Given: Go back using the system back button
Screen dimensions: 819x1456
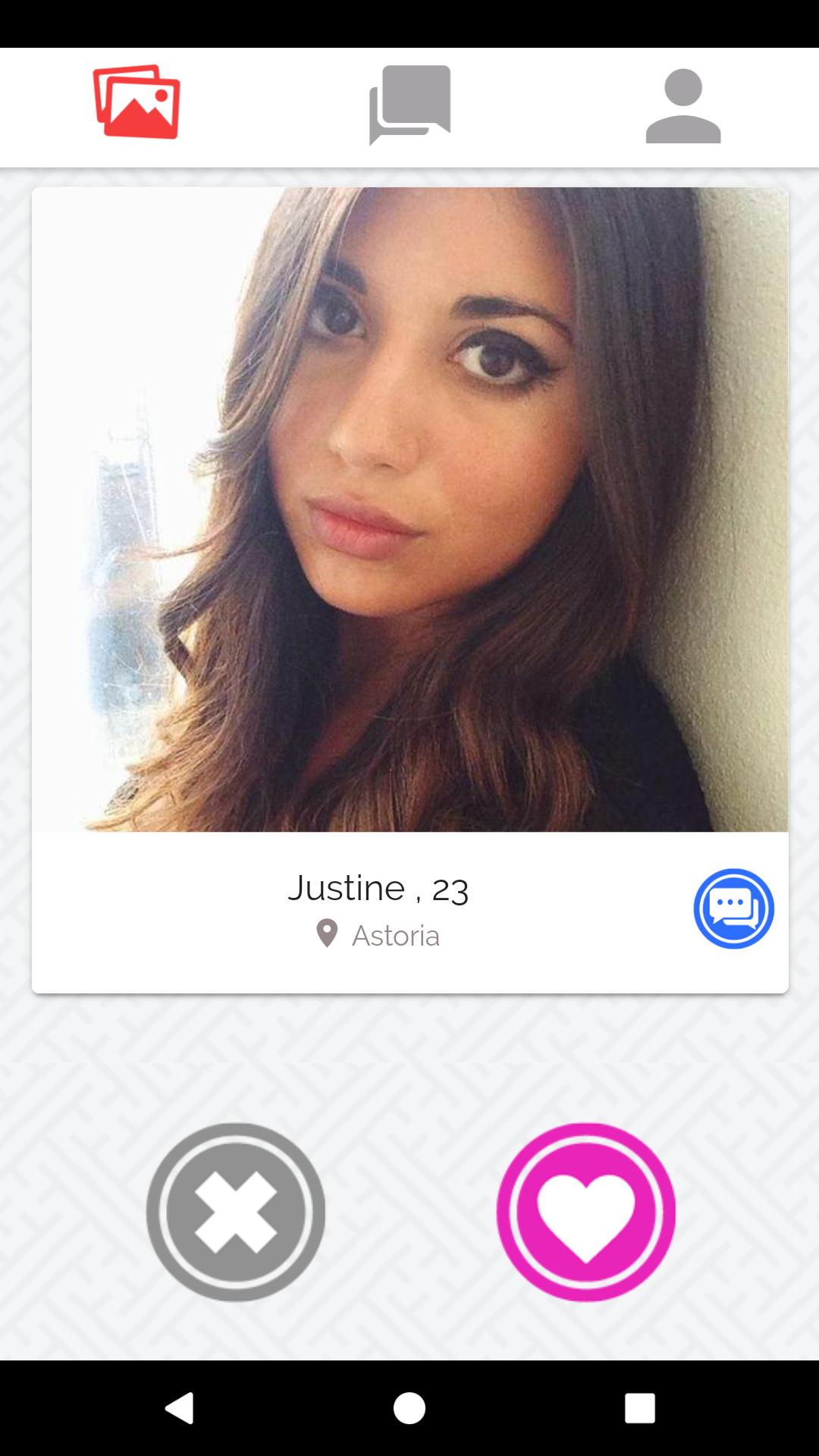Looking at the screenshot, I should (x=180, y=1408).
